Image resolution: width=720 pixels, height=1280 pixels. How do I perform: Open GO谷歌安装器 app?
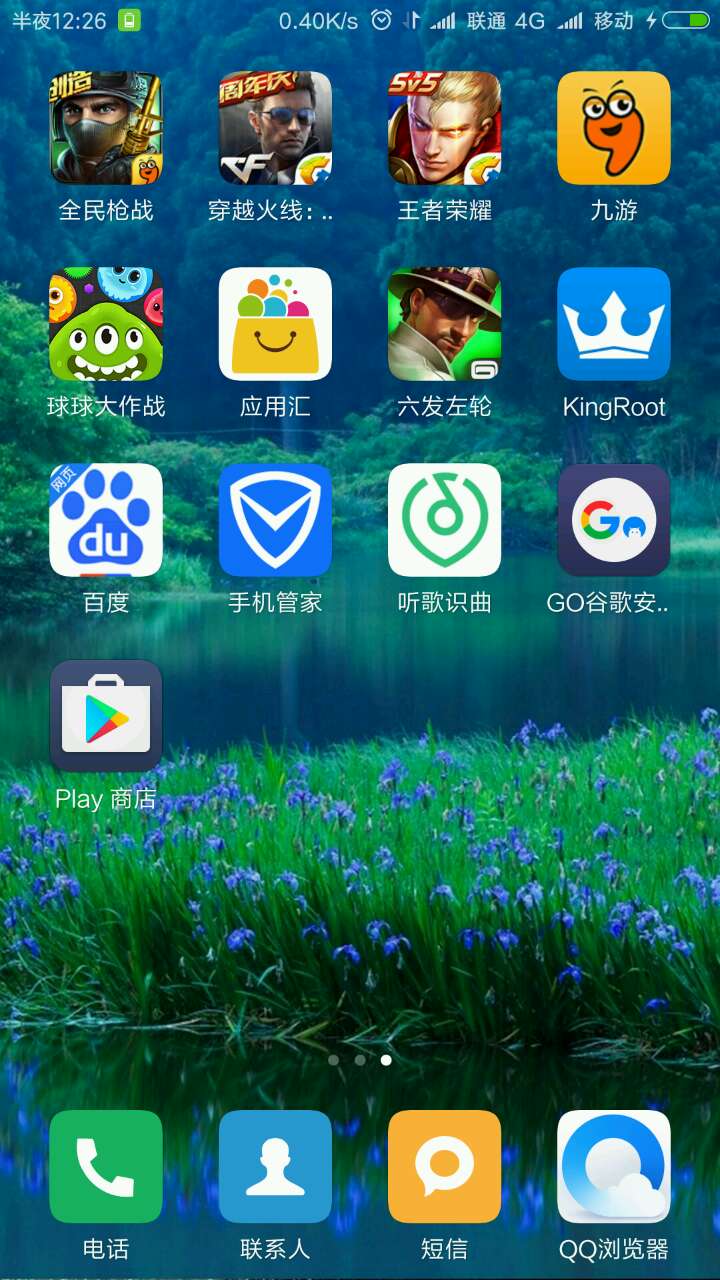pyautogui.click(x=613, y=520)
